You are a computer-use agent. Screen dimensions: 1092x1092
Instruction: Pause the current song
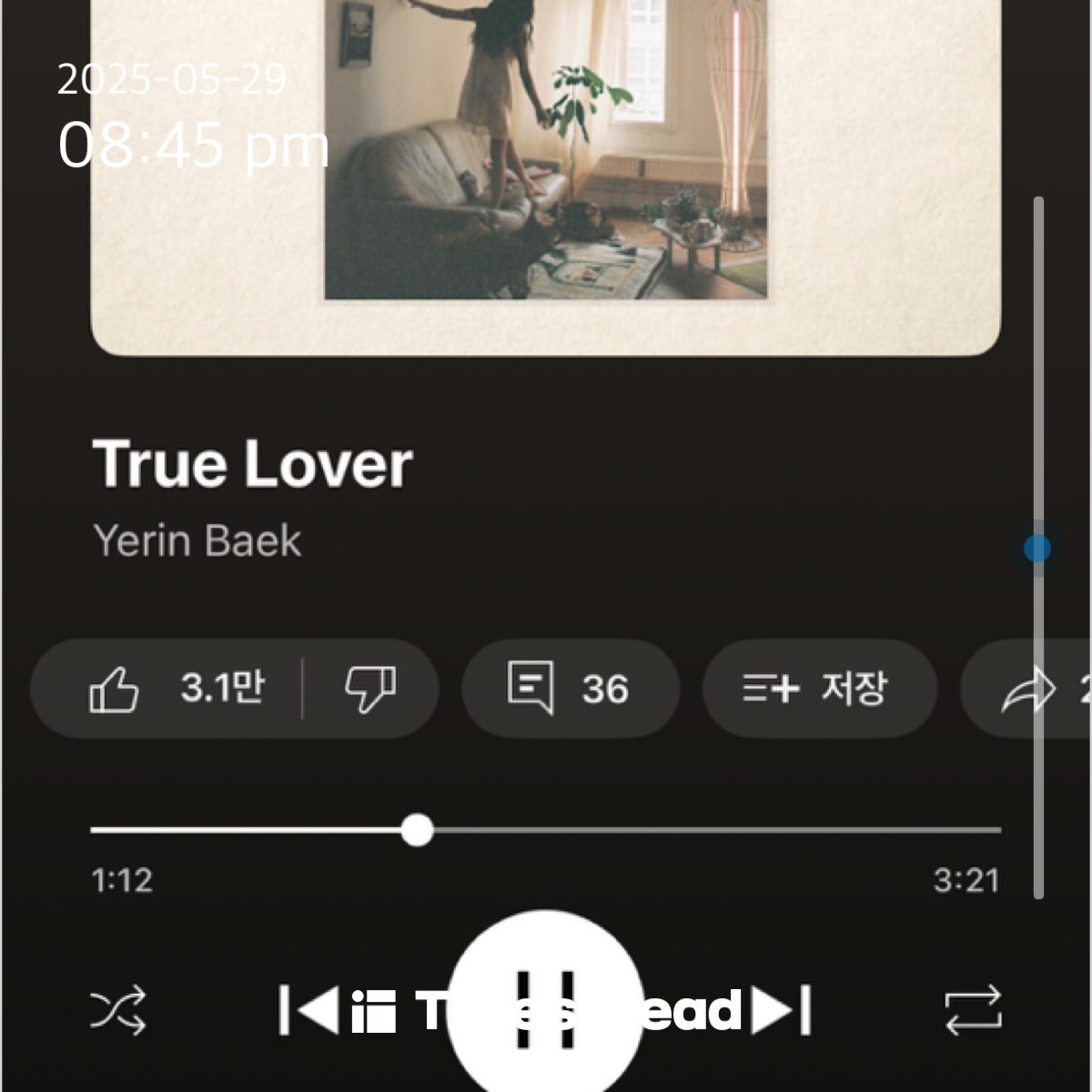tap(546, 1006)
